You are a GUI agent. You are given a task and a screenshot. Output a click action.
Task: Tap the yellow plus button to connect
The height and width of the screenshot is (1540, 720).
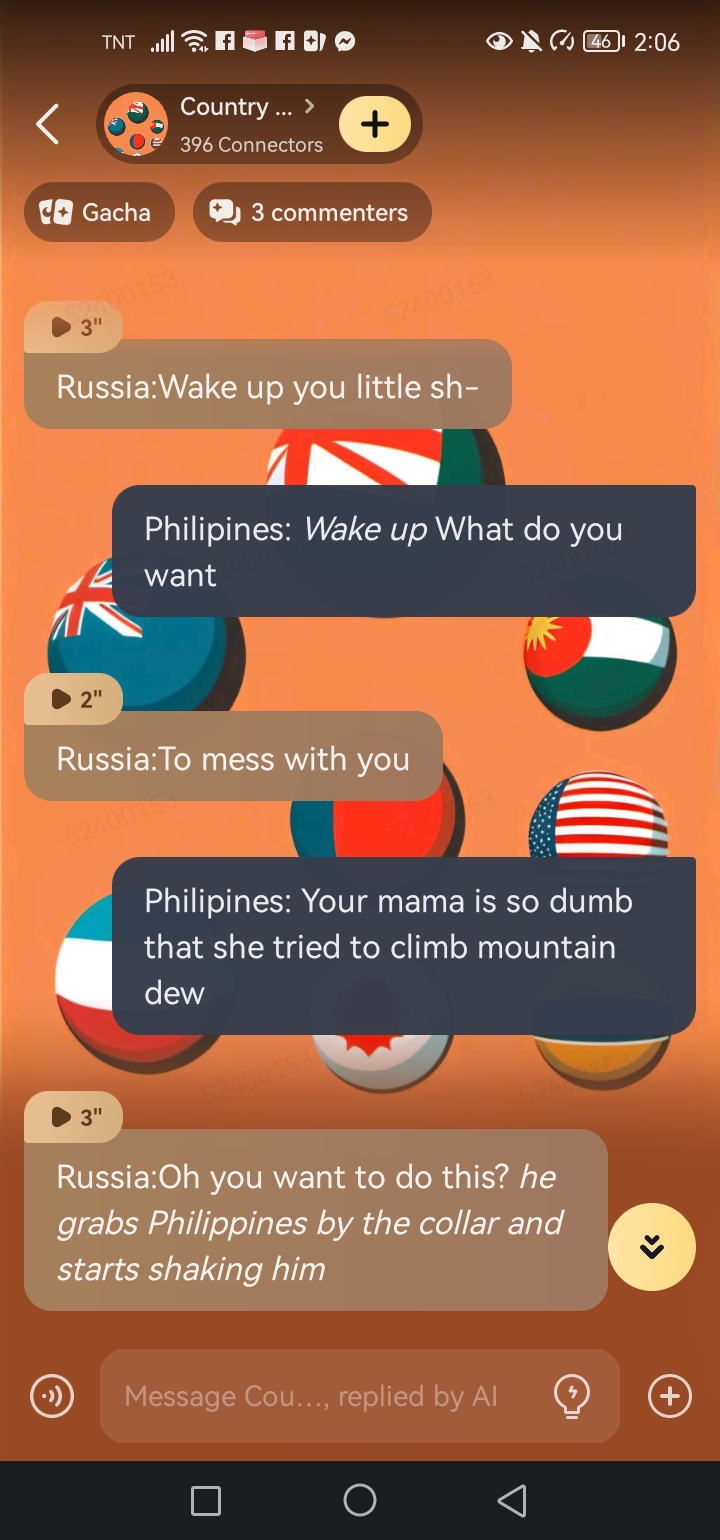375,124
